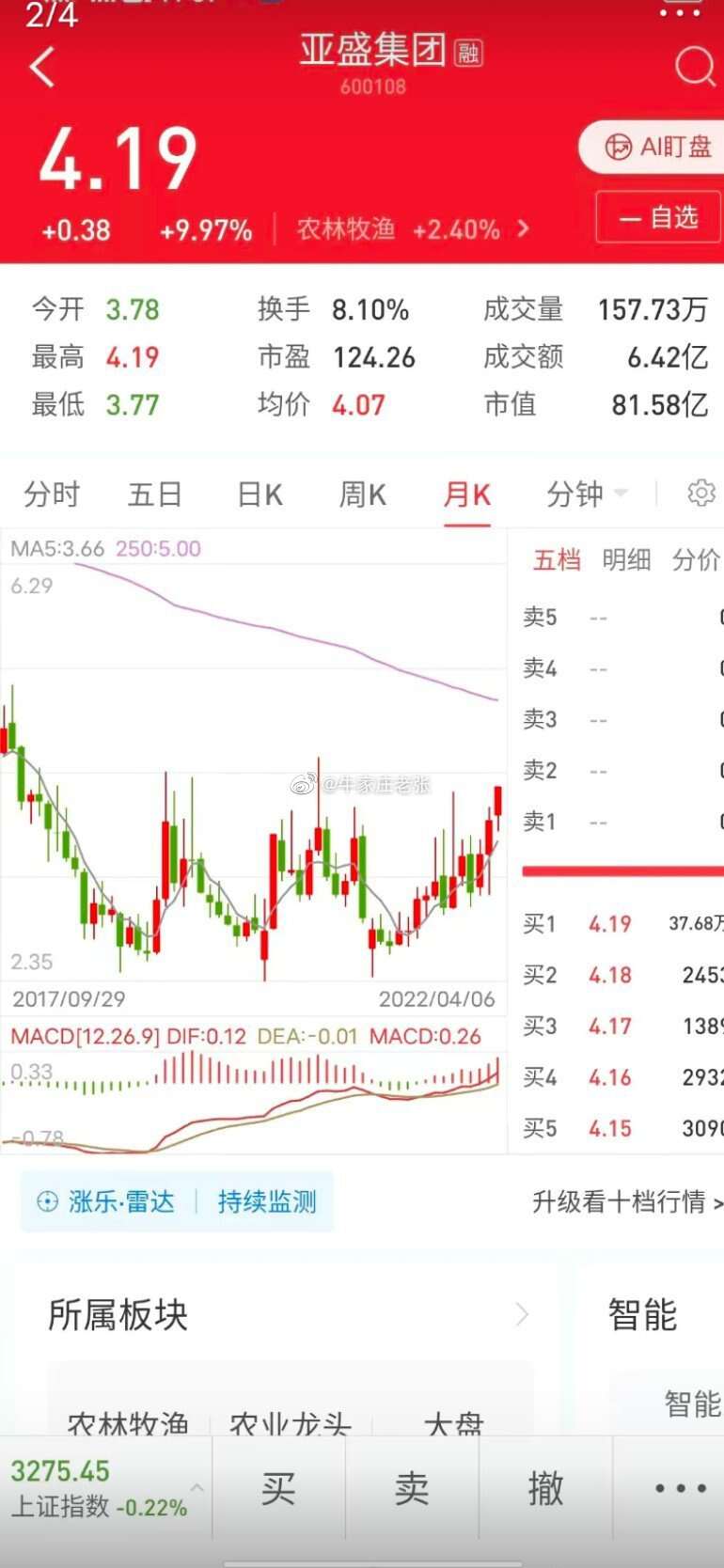Switch to the 五日 chart tab
This screenshot has height=1568, width=724.
click(155, 494)
